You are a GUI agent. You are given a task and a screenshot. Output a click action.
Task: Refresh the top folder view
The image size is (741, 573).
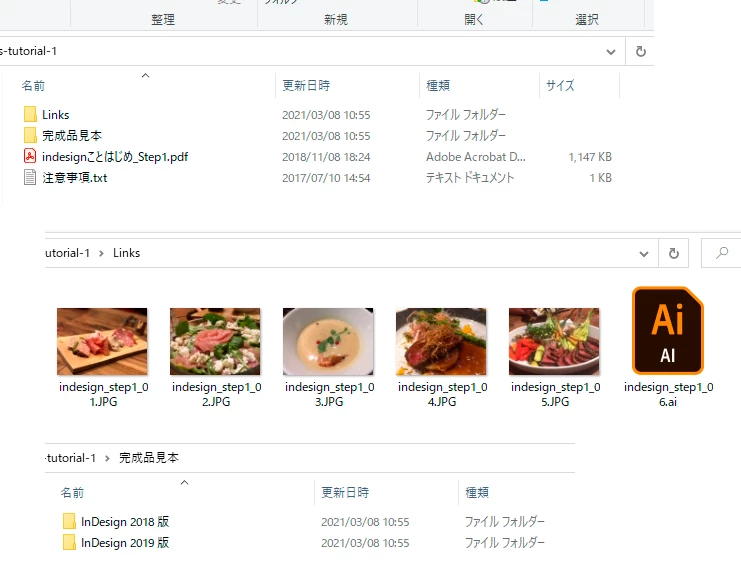click(640, 51)
